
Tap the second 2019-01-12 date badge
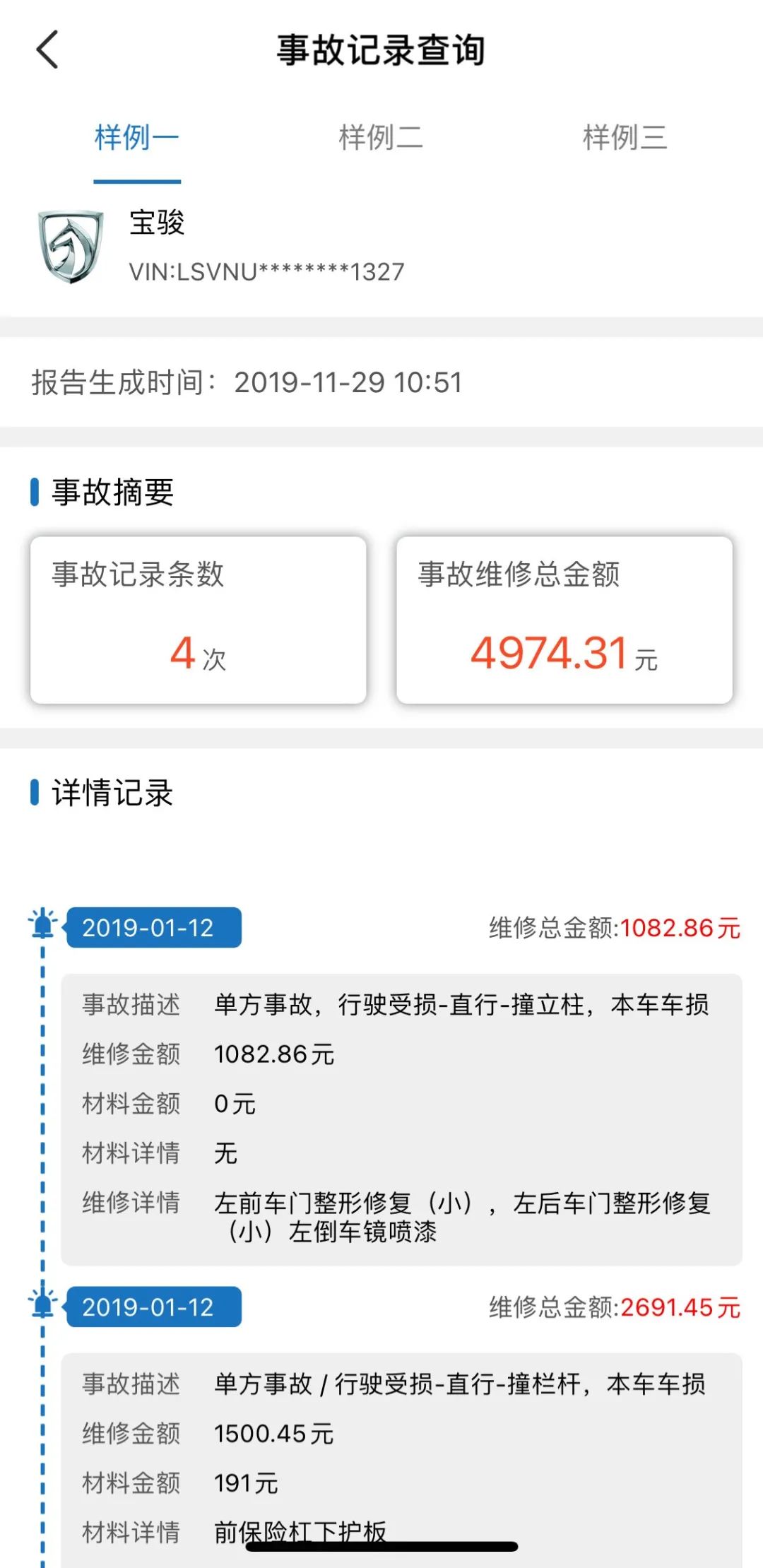coord(155,1307)
